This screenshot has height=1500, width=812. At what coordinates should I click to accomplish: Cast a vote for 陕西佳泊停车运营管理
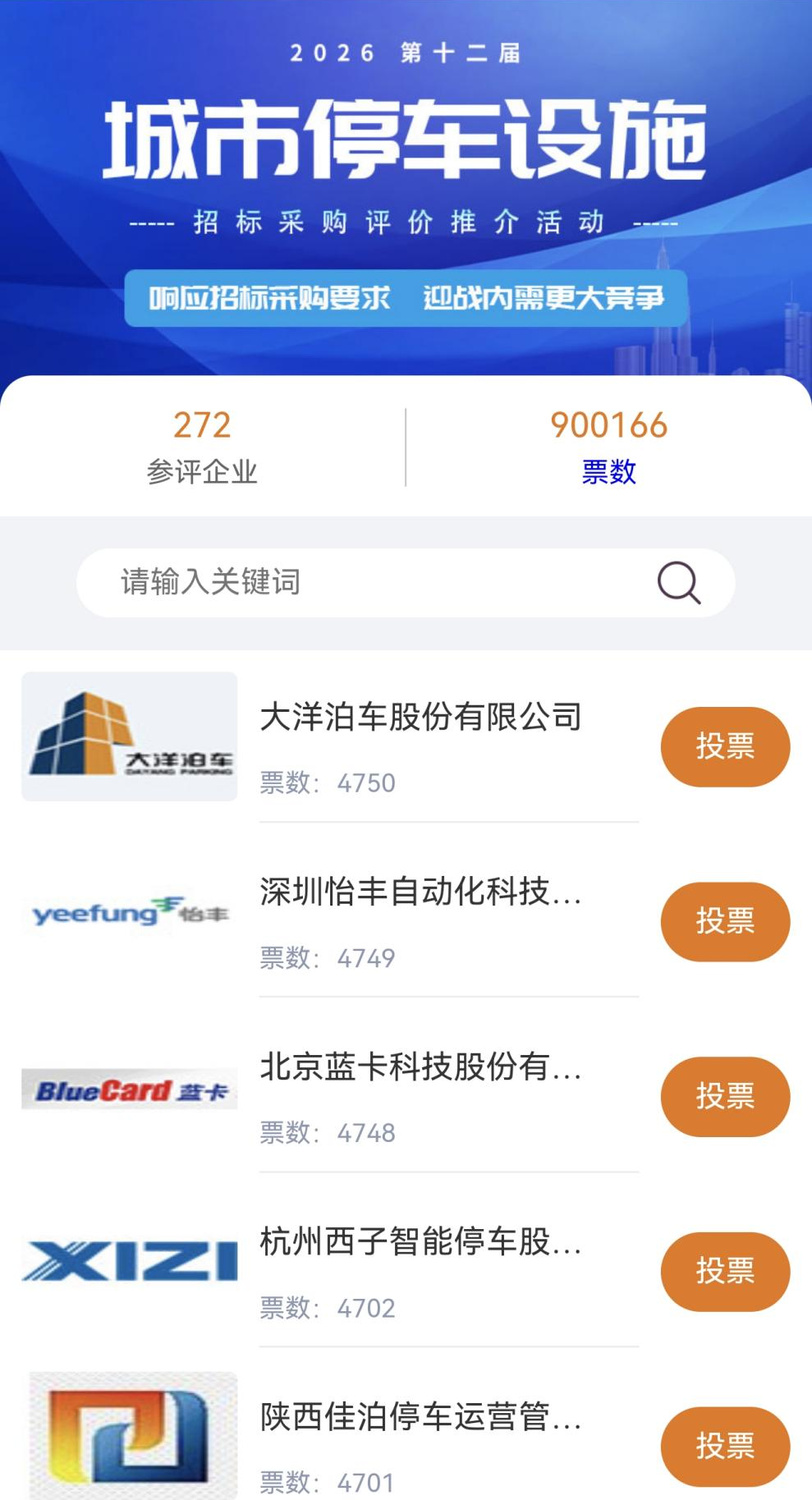(x=724, y=1446)
